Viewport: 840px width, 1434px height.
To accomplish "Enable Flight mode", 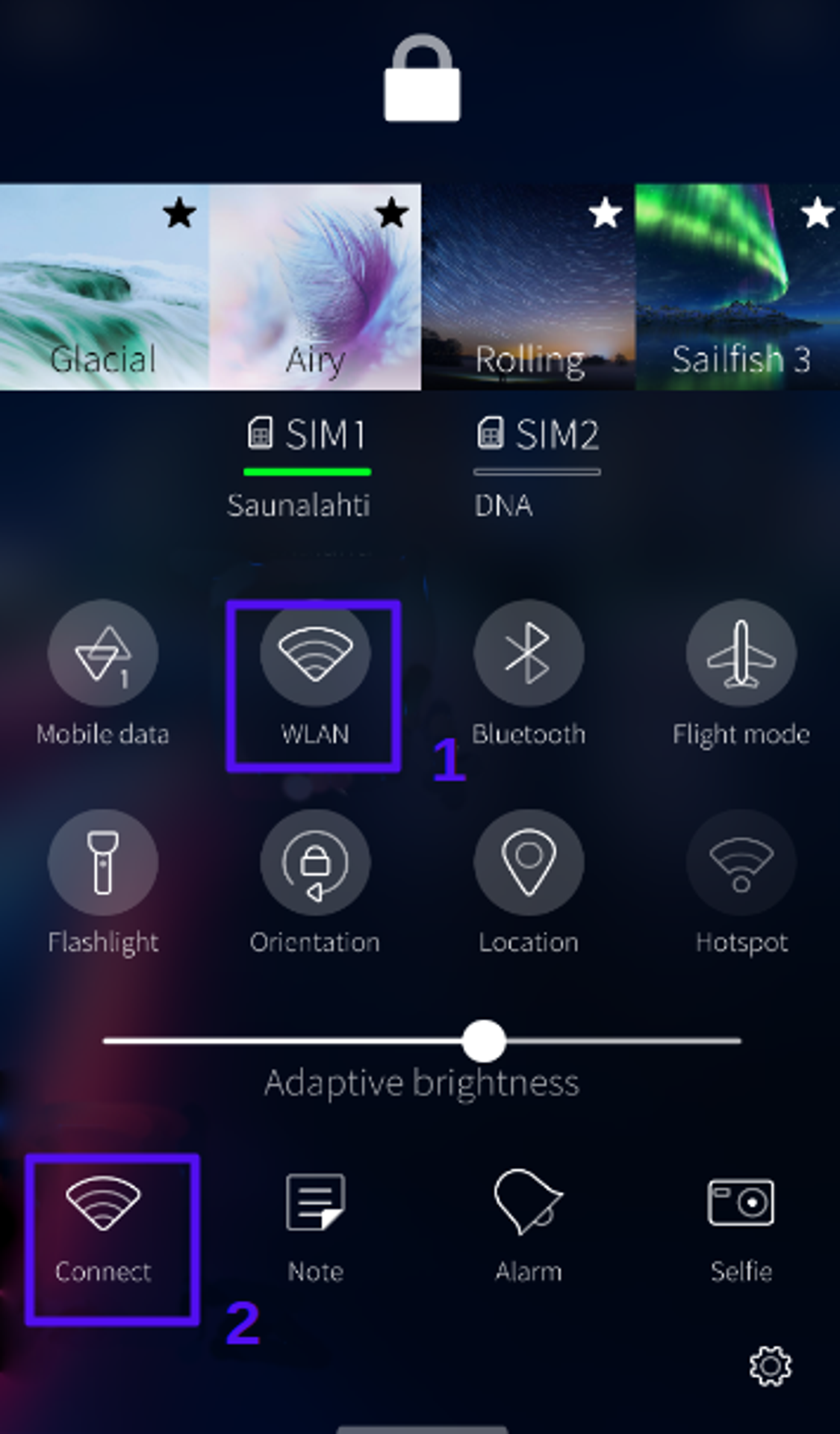I will [x=741, y=654].
